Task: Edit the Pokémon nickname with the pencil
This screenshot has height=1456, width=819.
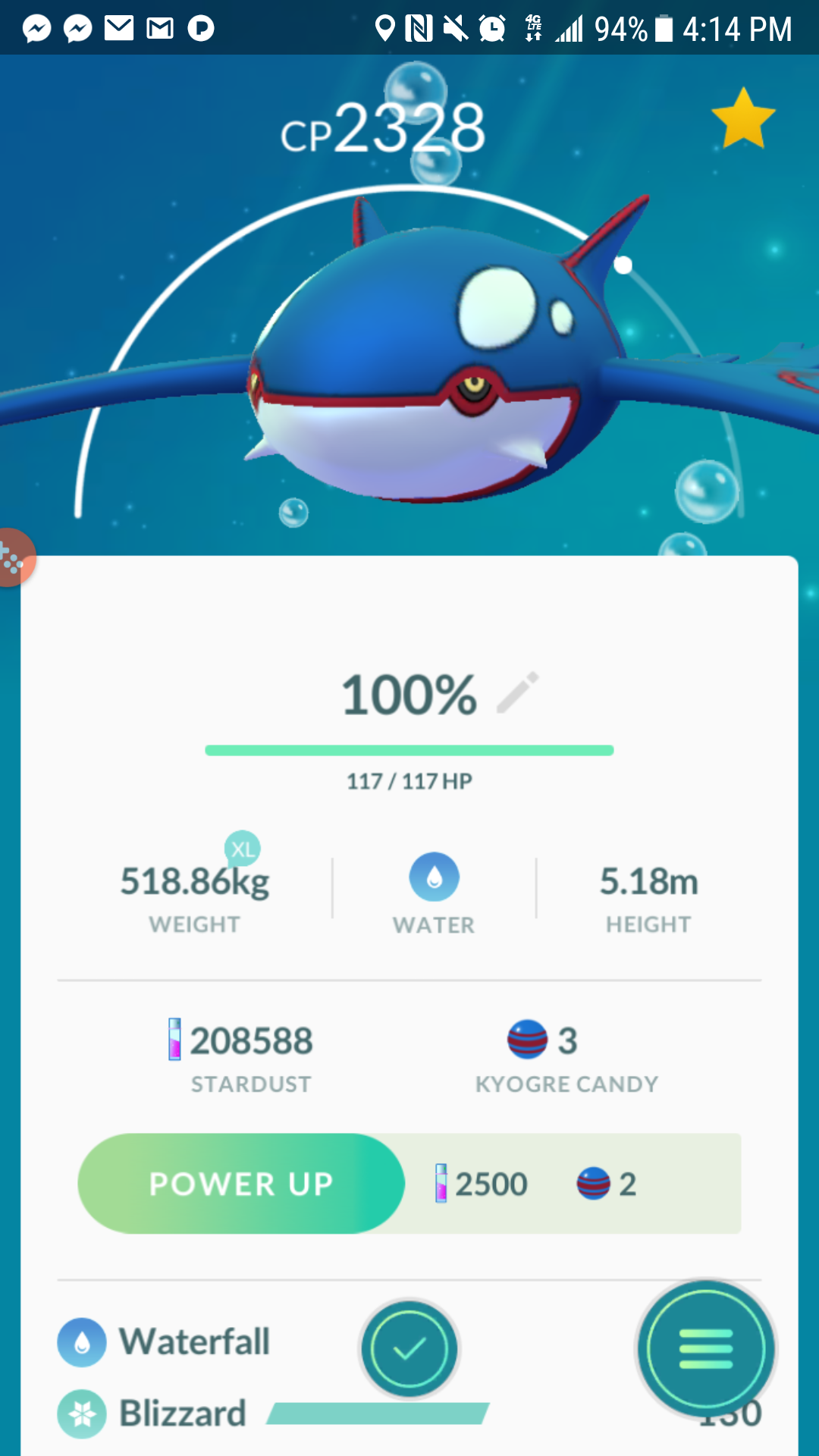Action: [x=518, y=692]
